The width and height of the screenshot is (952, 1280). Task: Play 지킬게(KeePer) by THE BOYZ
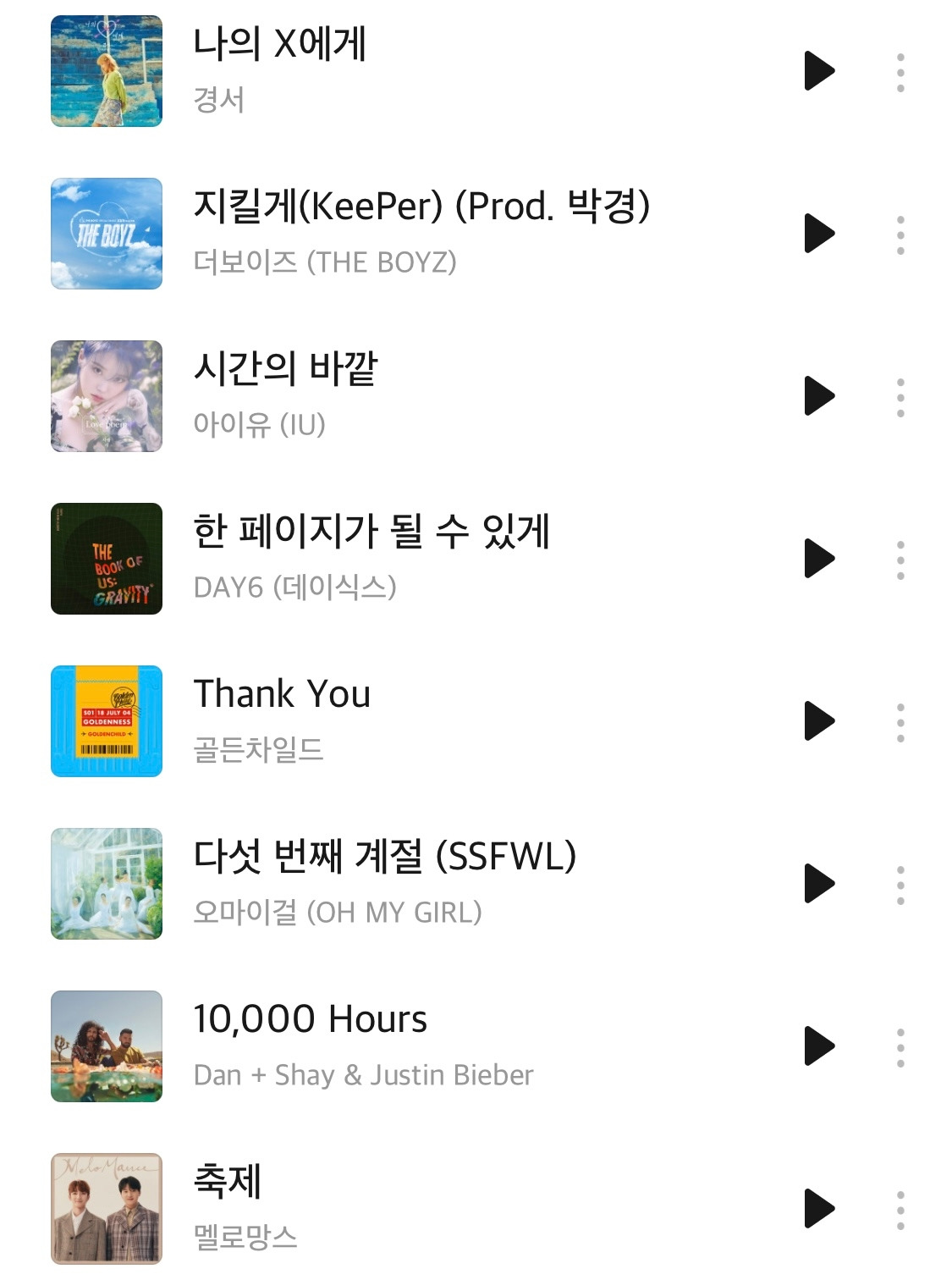point(818,234)
